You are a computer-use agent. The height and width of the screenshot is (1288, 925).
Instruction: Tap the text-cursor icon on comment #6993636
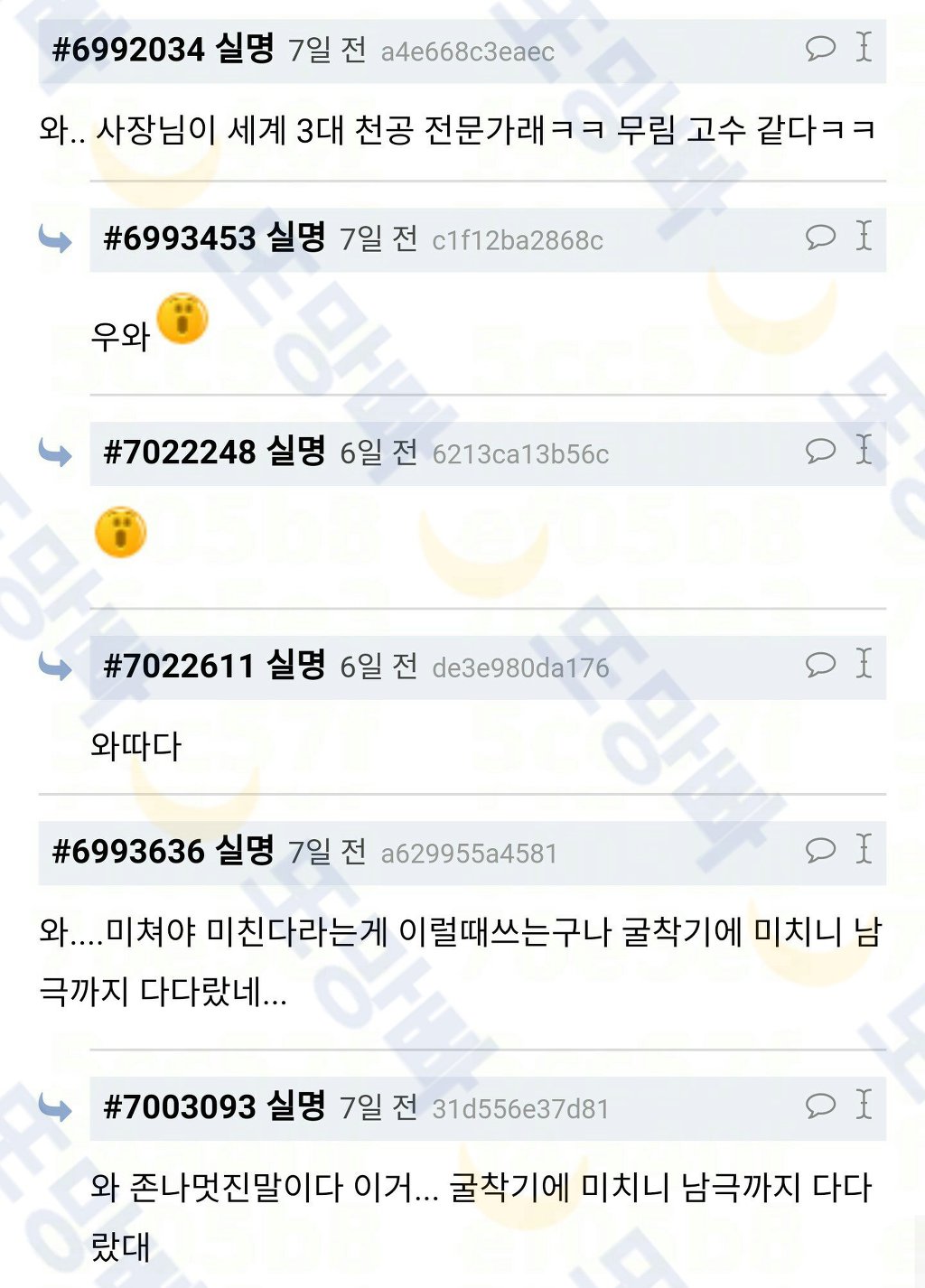864,849
